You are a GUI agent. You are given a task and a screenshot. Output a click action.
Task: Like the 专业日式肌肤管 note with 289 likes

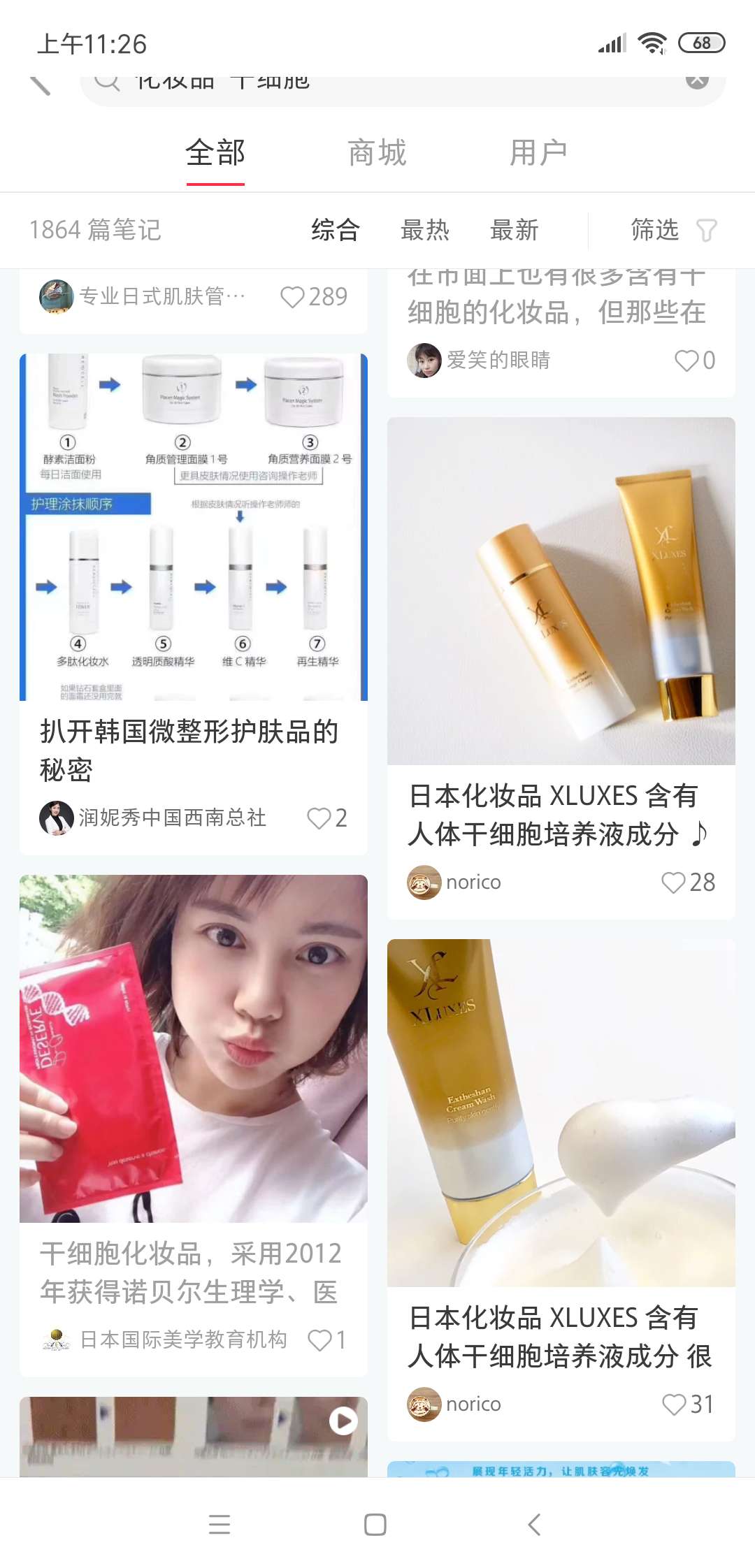coord(292,297)
